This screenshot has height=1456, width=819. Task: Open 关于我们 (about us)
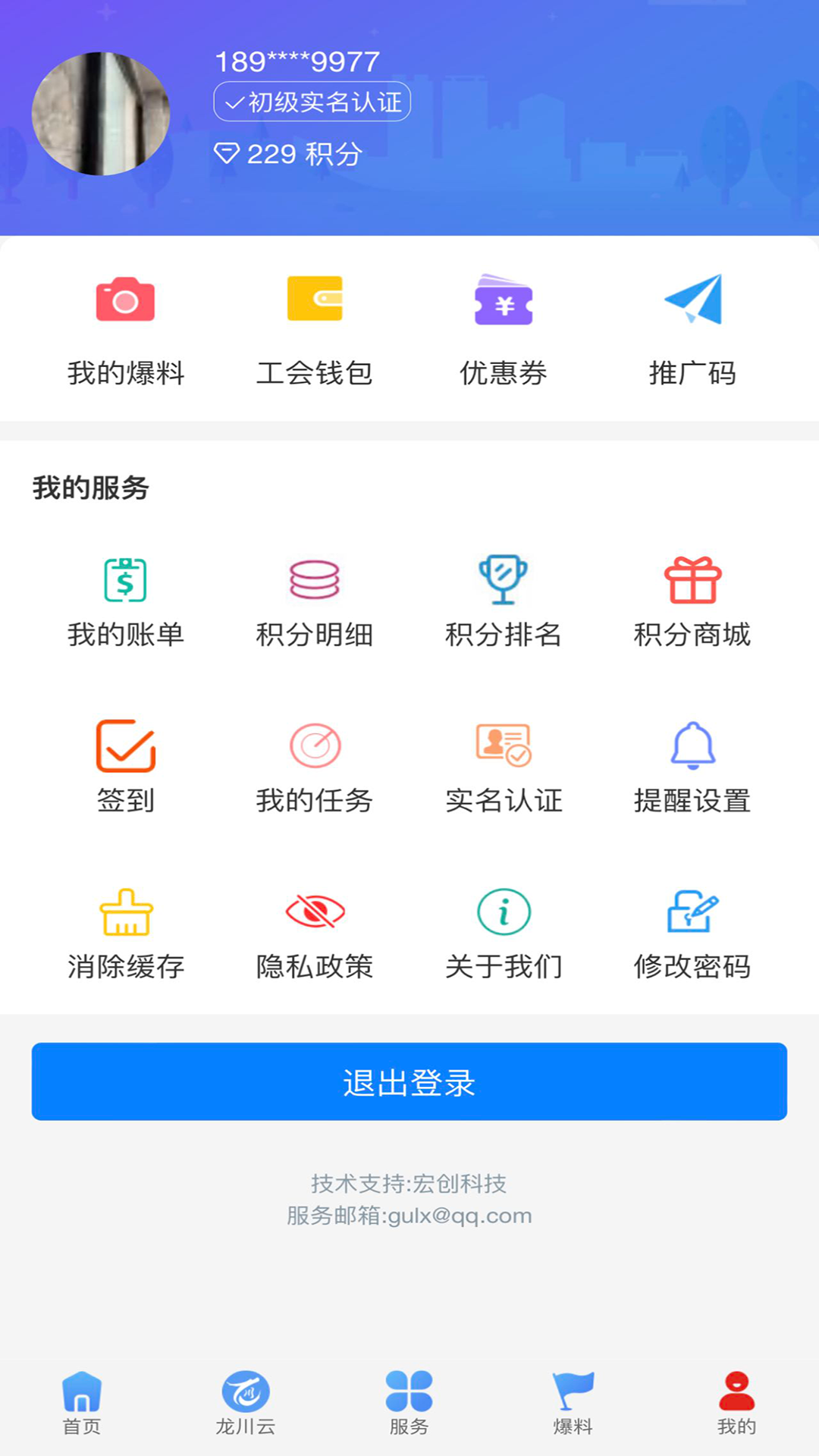(x=504, y=933)
